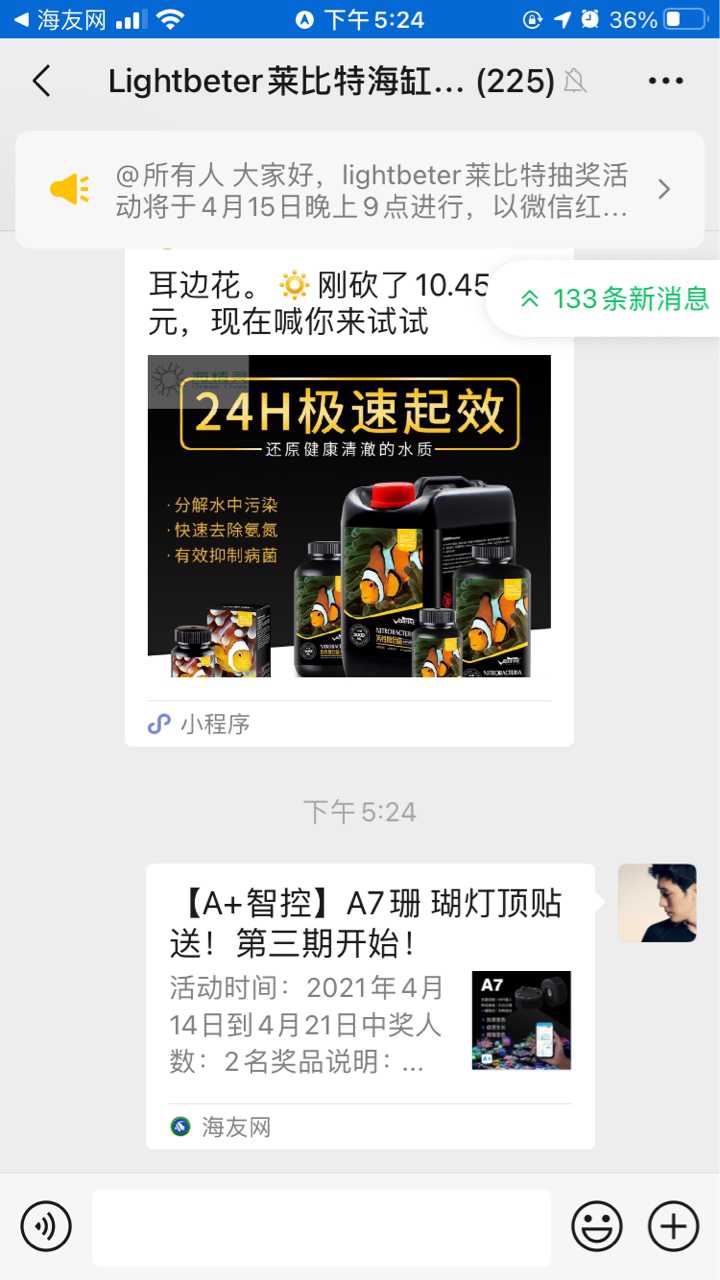The image size is (720, 1280).
Task: Open the emoji sticker panel
Action: click(x=597, y=1226)
